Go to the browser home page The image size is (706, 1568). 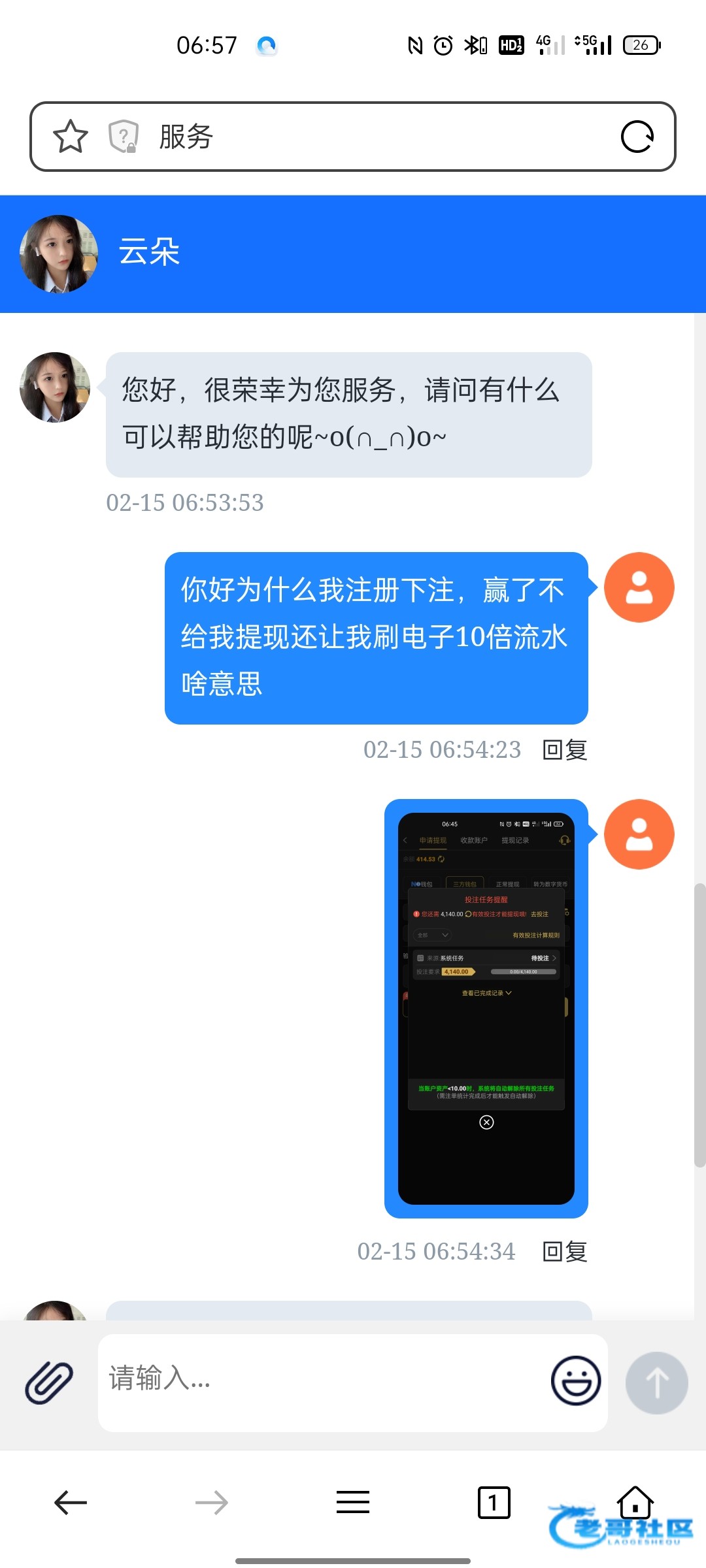[x=635, y=1501]
